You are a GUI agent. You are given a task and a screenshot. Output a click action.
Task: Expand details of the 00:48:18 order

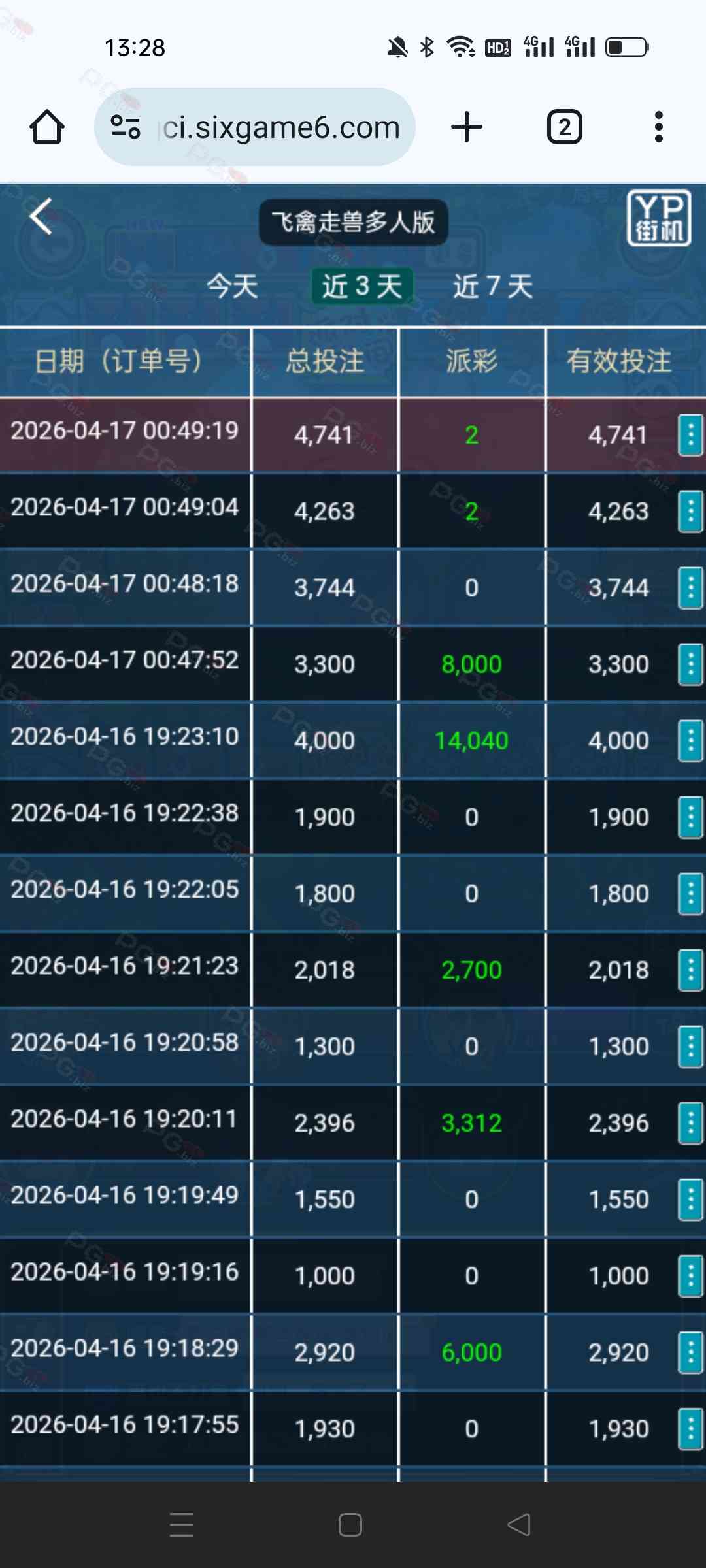click(690, 587)
